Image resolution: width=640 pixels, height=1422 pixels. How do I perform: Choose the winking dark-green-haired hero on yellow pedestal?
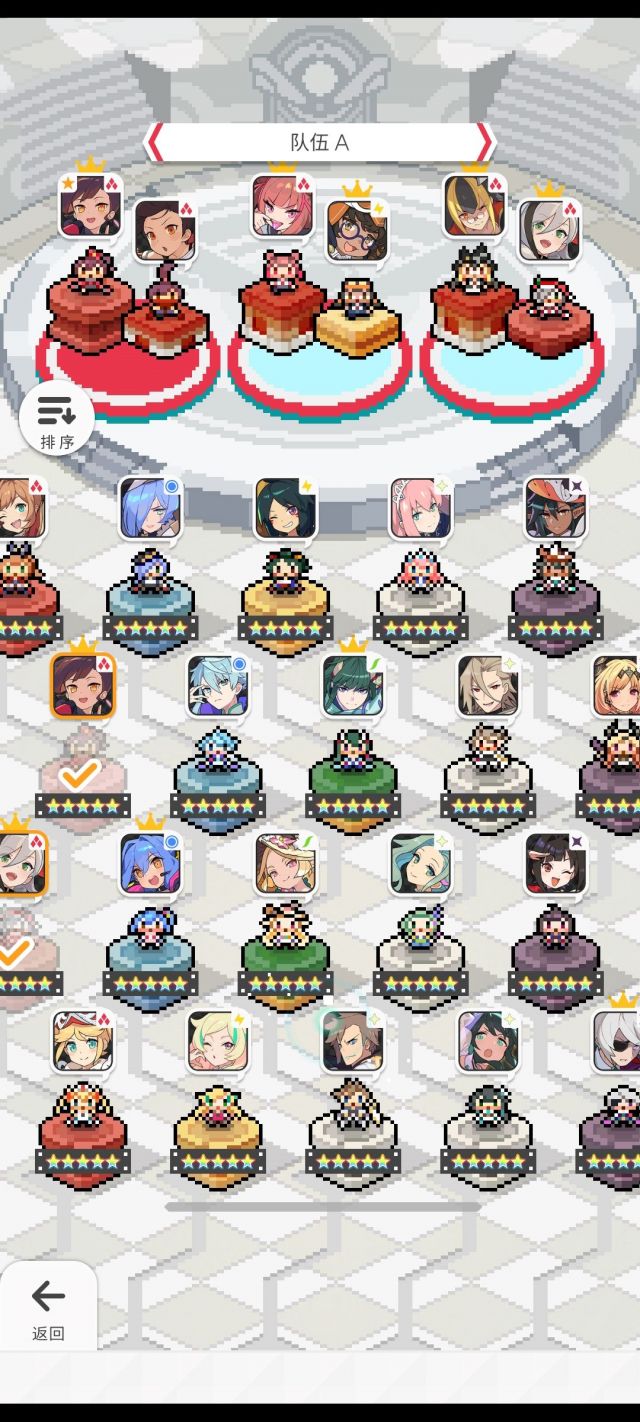pos(285,508)
